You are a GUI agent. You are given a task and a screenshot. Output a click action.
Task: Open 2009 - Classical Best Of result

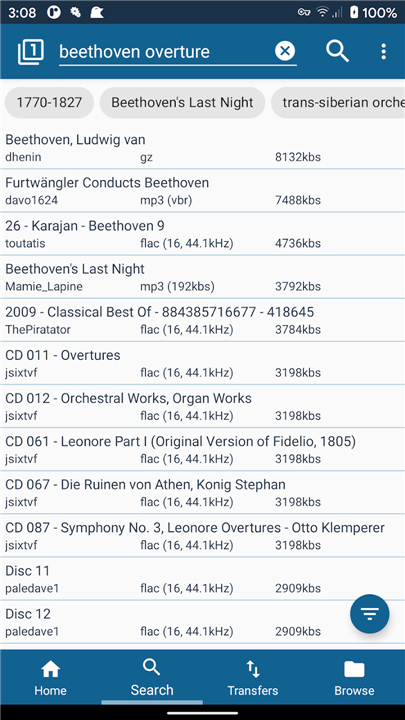pos(202,320)
